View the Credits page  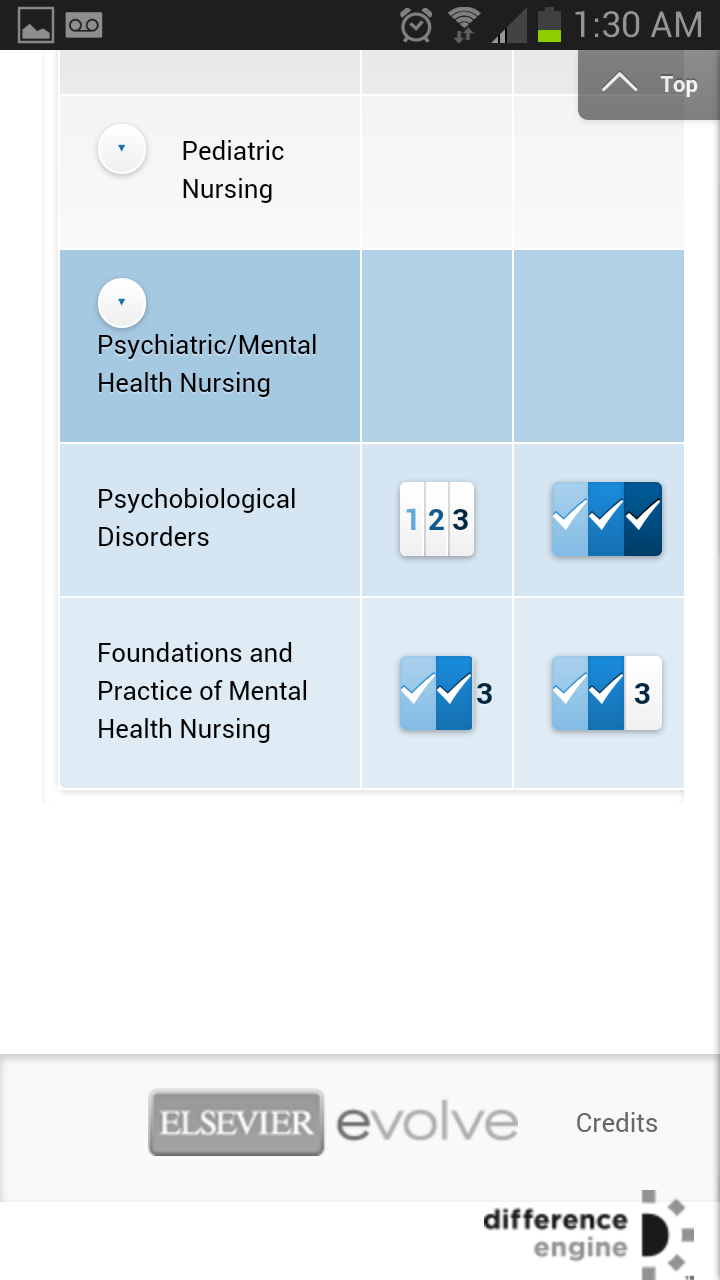(616, 1123)
